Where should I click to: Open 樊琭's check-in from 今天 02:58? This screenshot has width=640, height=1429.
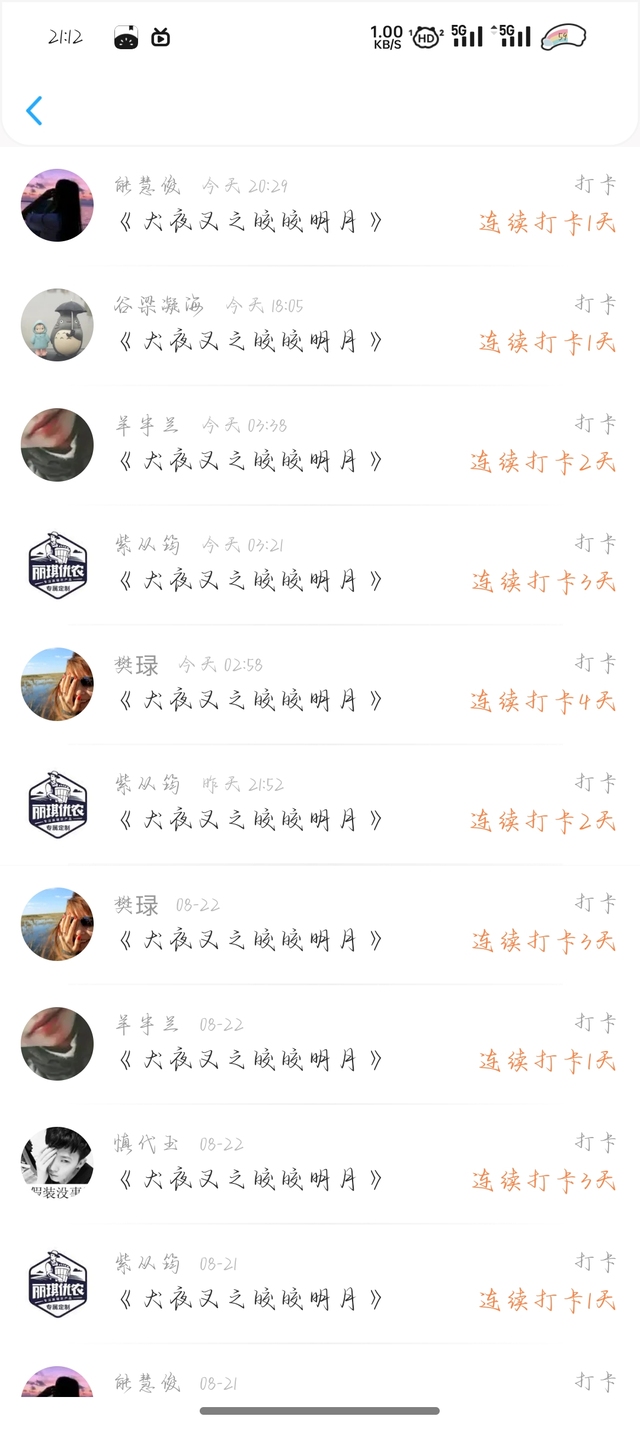(320, 685)
